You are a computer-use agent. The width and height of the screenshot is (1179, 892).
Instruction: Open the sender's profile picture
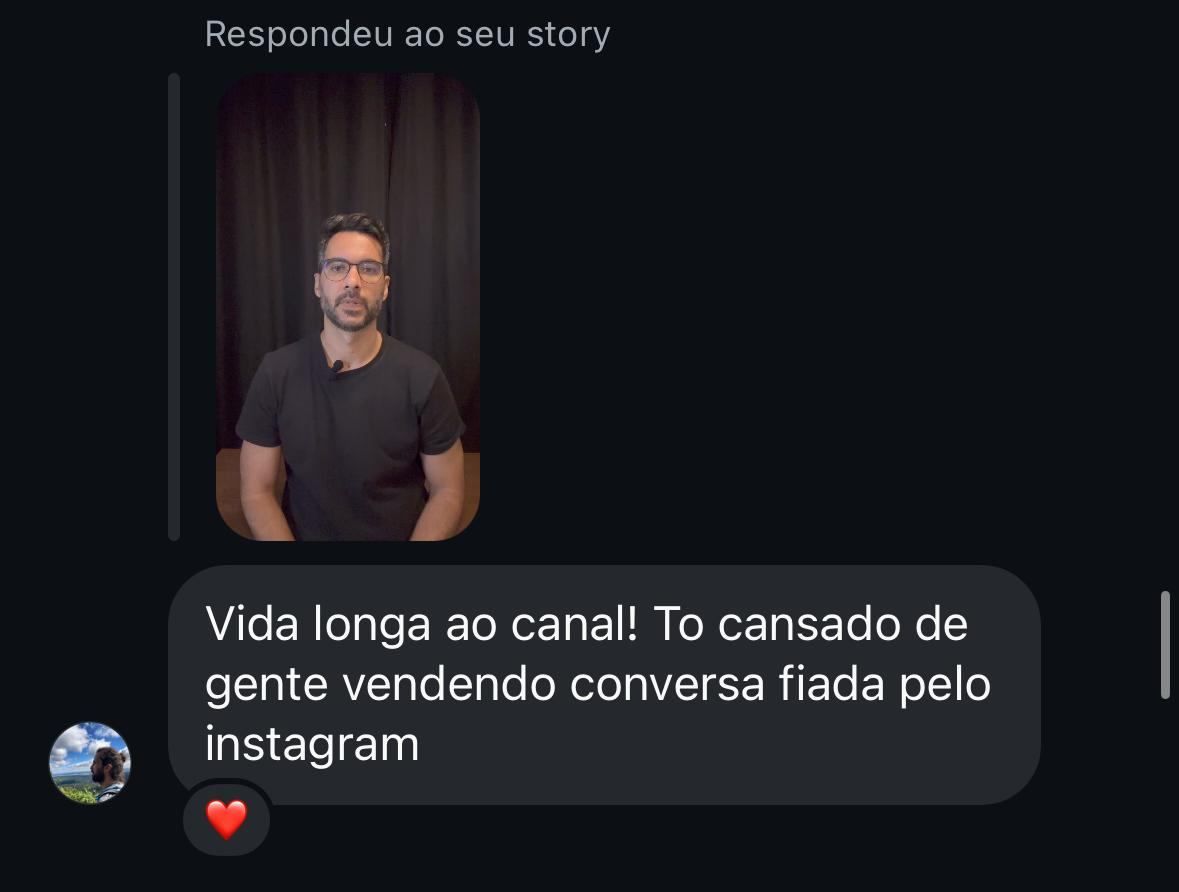pos(90,762)
